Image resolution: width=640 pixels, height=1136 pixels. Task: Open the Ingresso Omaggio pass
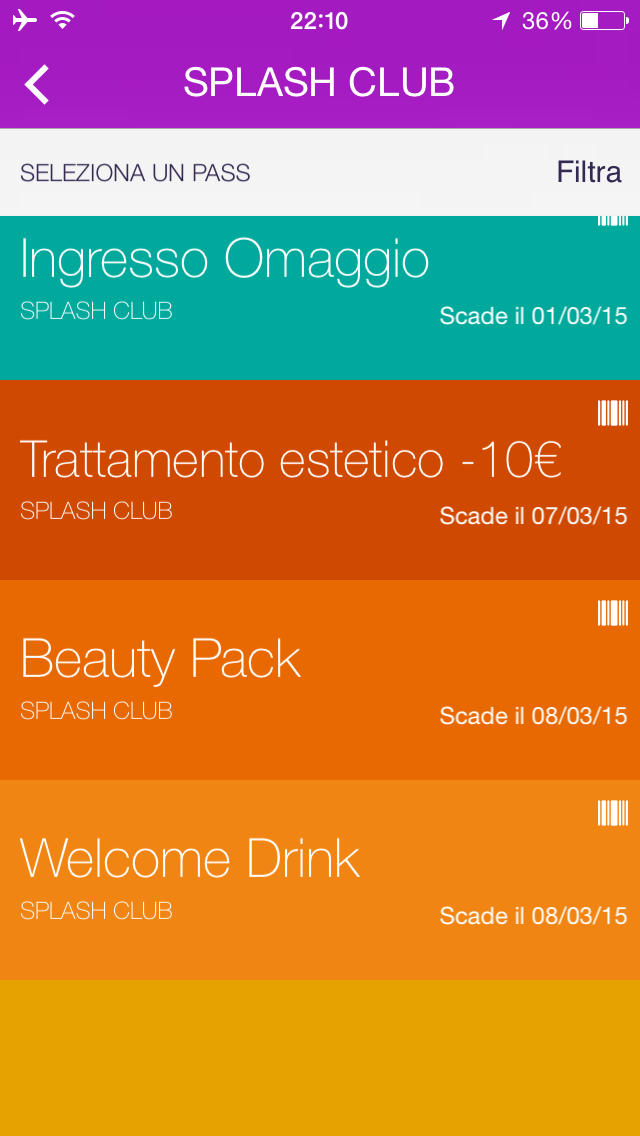coord(320,298)
